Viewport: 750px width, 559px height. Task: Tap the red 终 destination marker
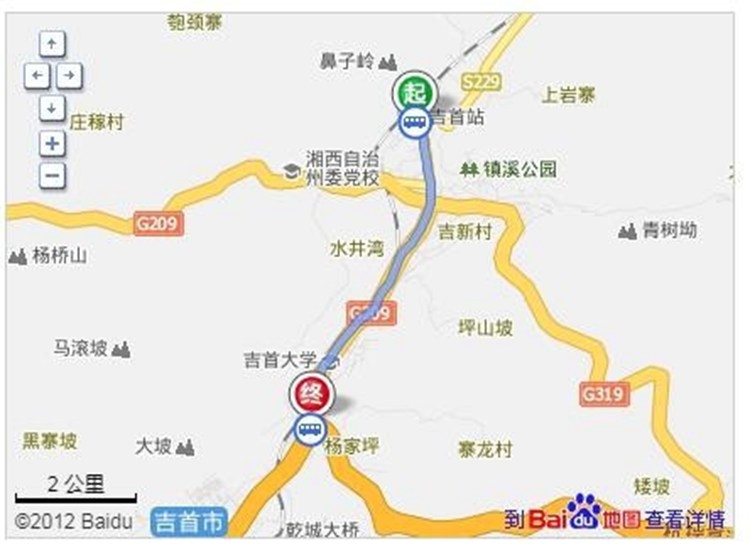(x=309, y=394)
